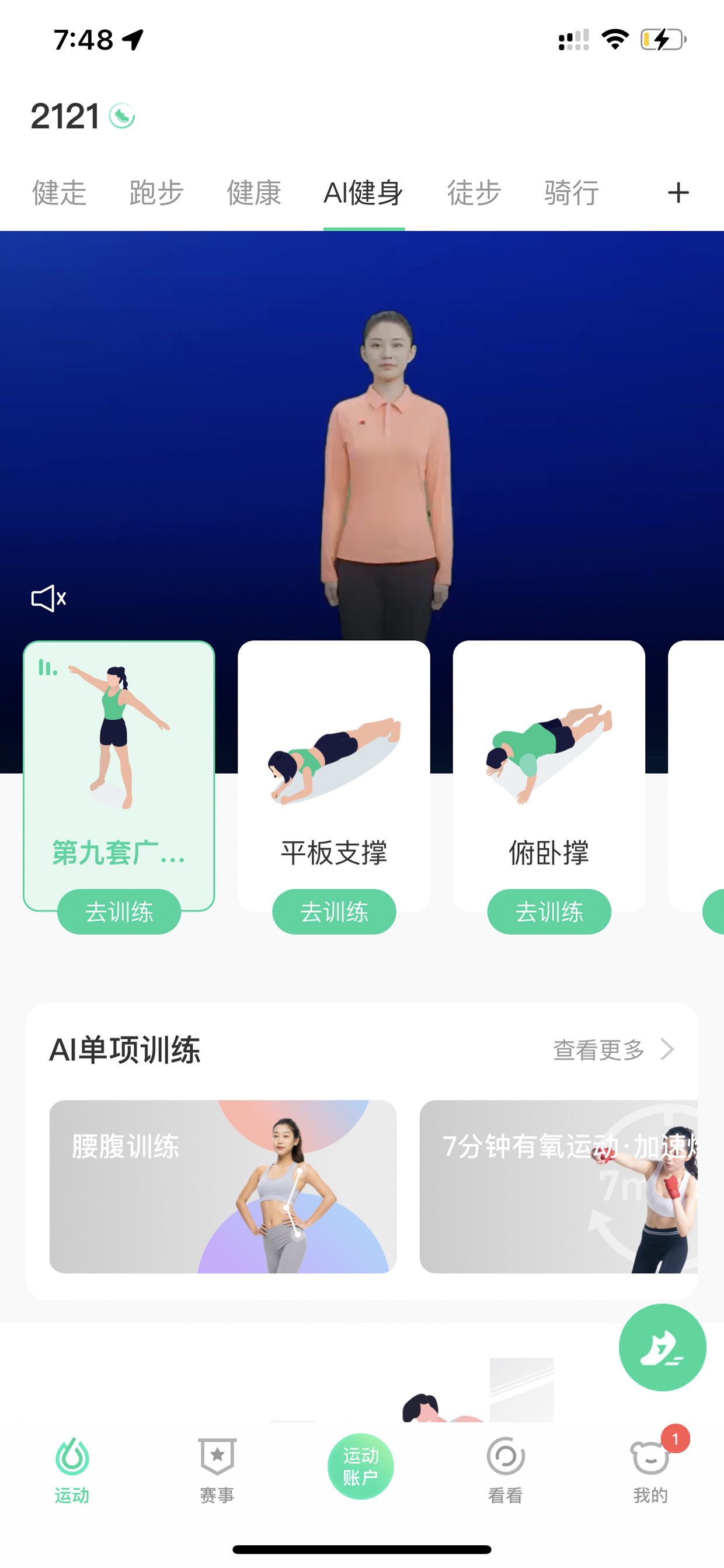This screenshot has width=724, height=1568.
Task: Switch to the 健走 tab
Action: [x=59, y=193]
